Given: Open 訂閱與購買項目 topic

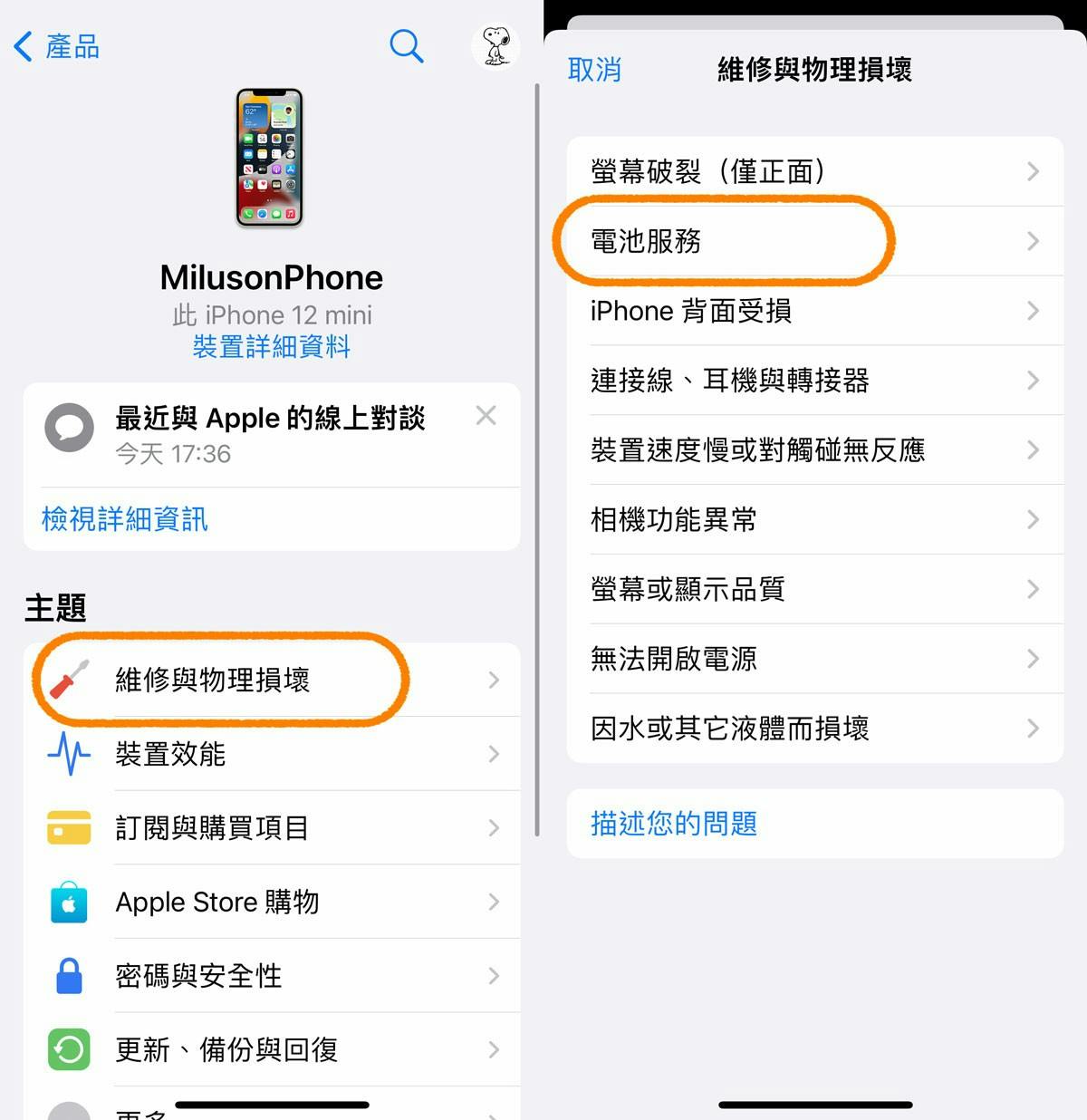Looking at the screenshot, I should click(272, 827).
